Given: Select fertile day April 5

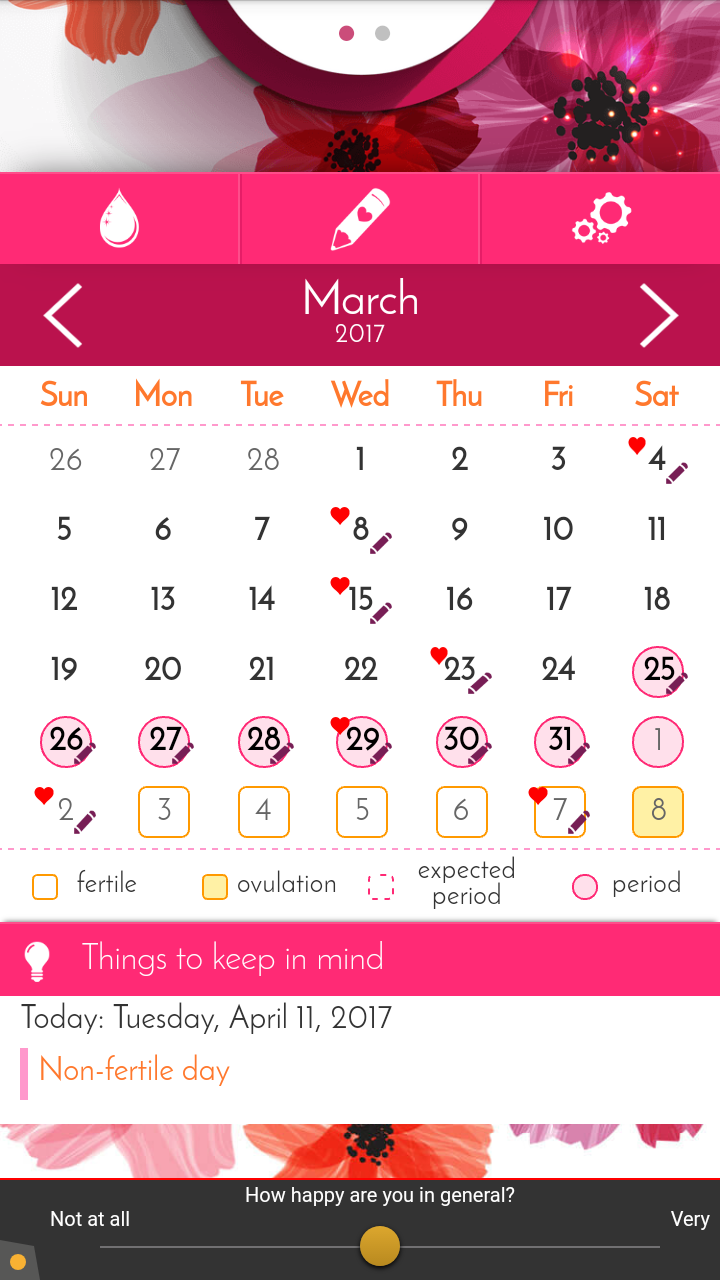Looking at the screenshot, I should [362, 811].
